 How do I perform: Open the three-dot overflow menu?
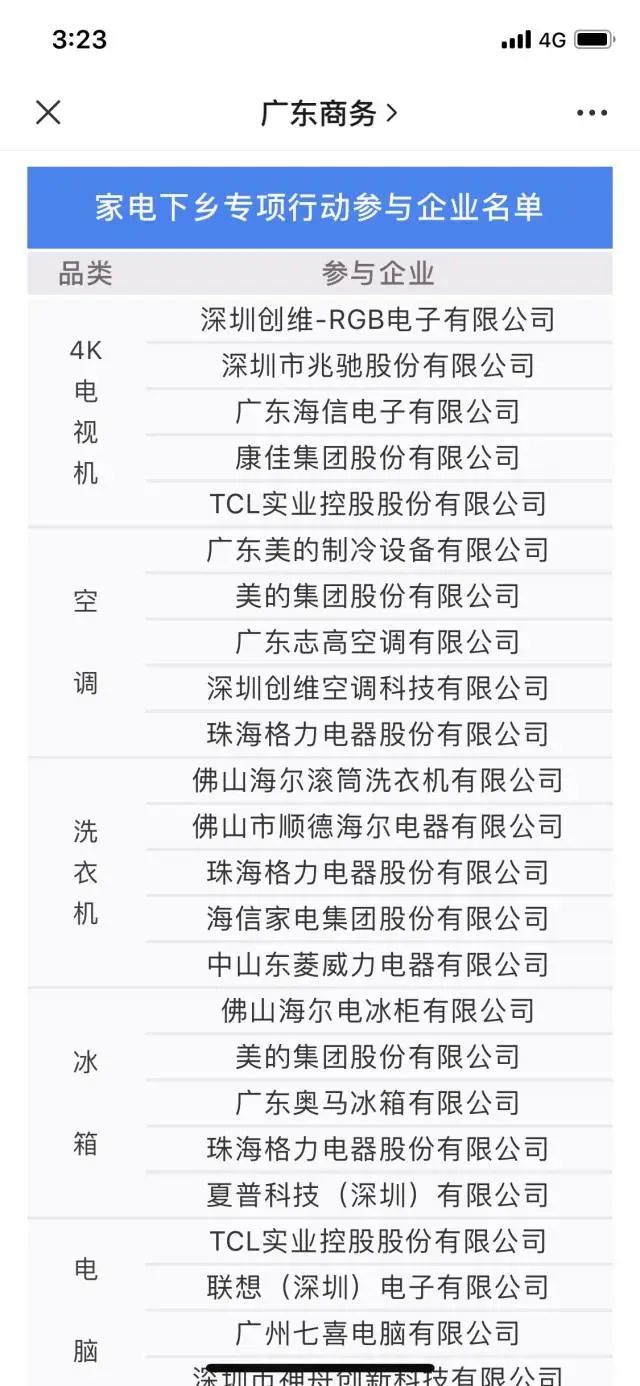point(592,113)
